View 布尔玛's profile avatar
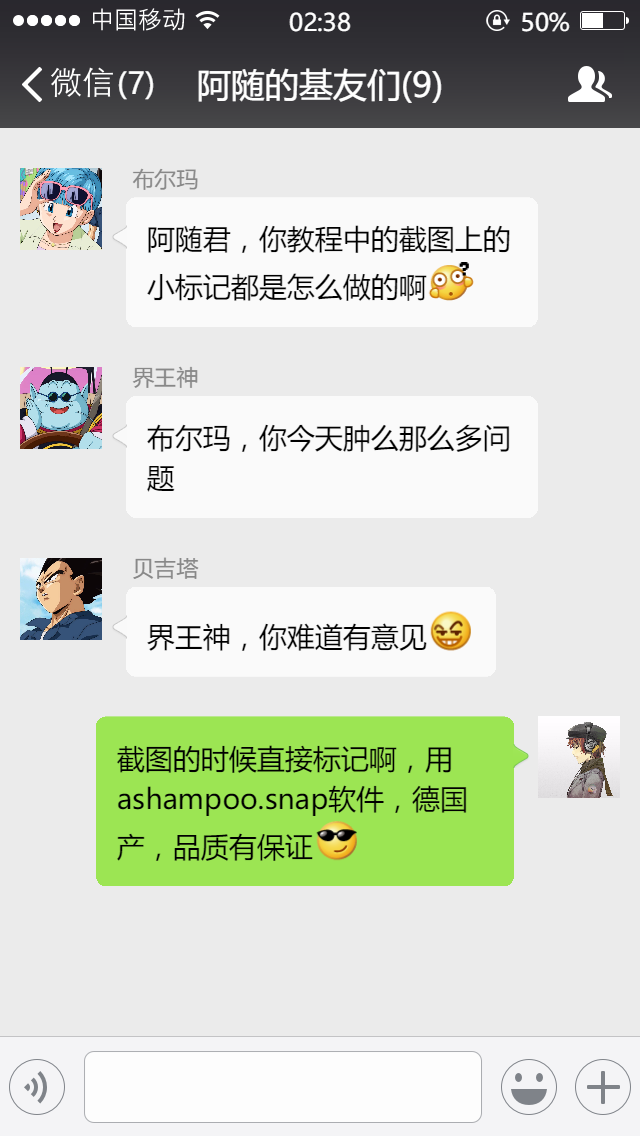 61,208
